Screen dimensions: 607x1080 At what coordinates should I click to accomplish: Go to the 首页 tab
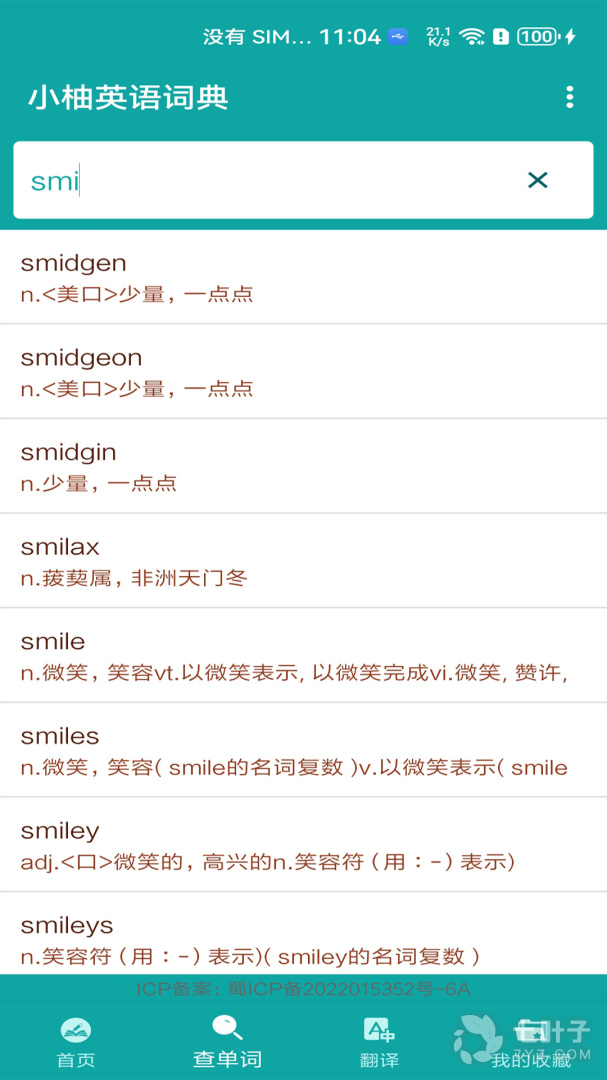pyautogui.click(x=76, y=1042)
